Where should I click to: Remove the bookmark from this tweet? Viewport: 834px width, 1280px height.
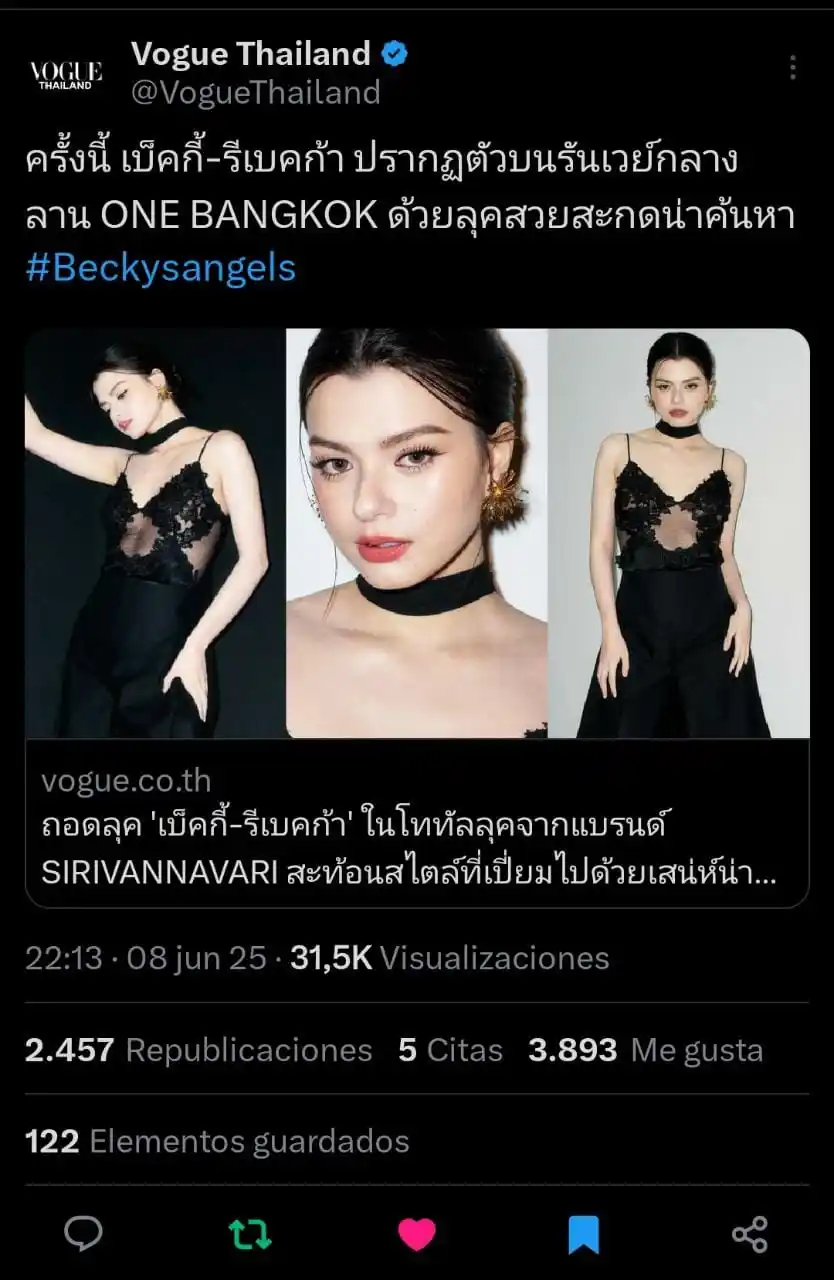583,1234
